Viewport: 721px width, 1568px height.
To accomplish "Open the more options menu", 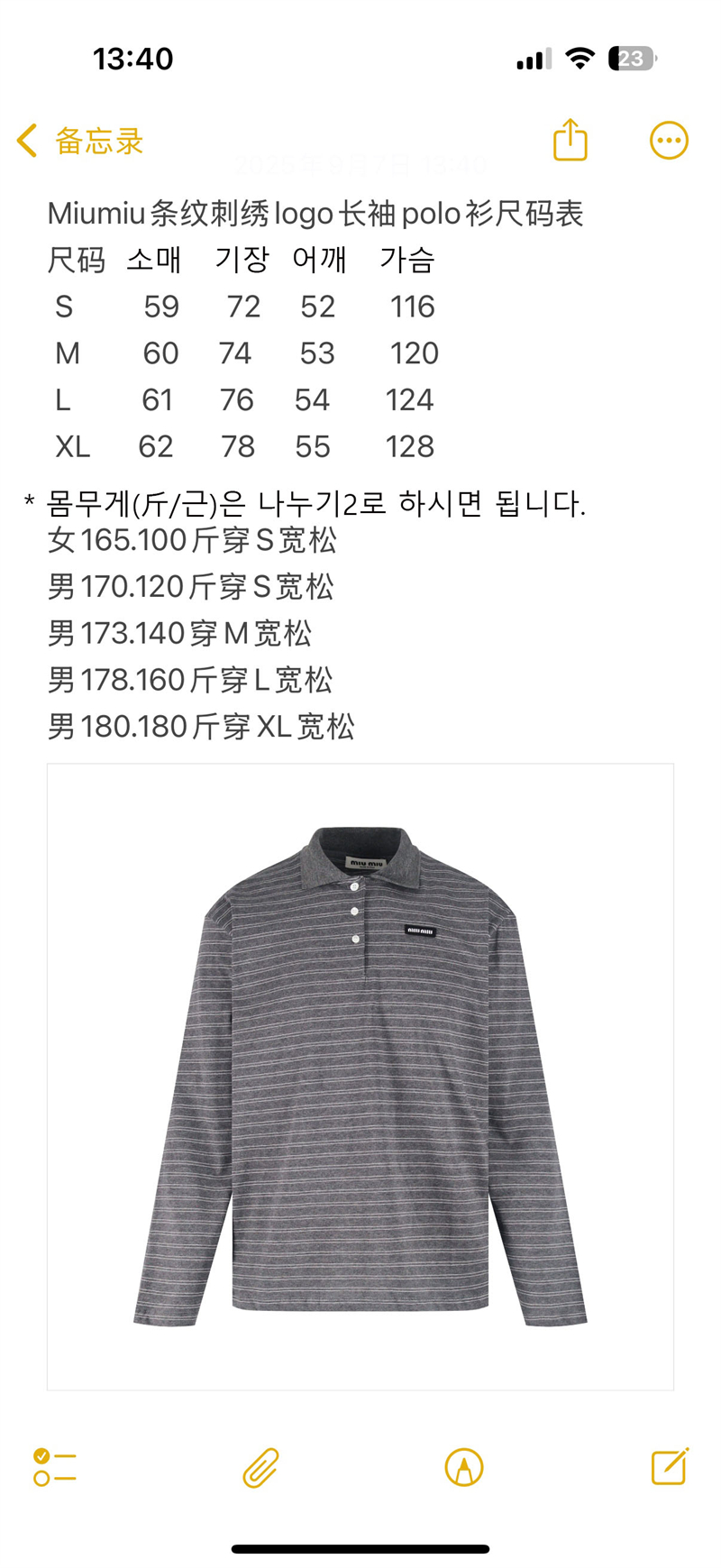I will pos(669,141).
